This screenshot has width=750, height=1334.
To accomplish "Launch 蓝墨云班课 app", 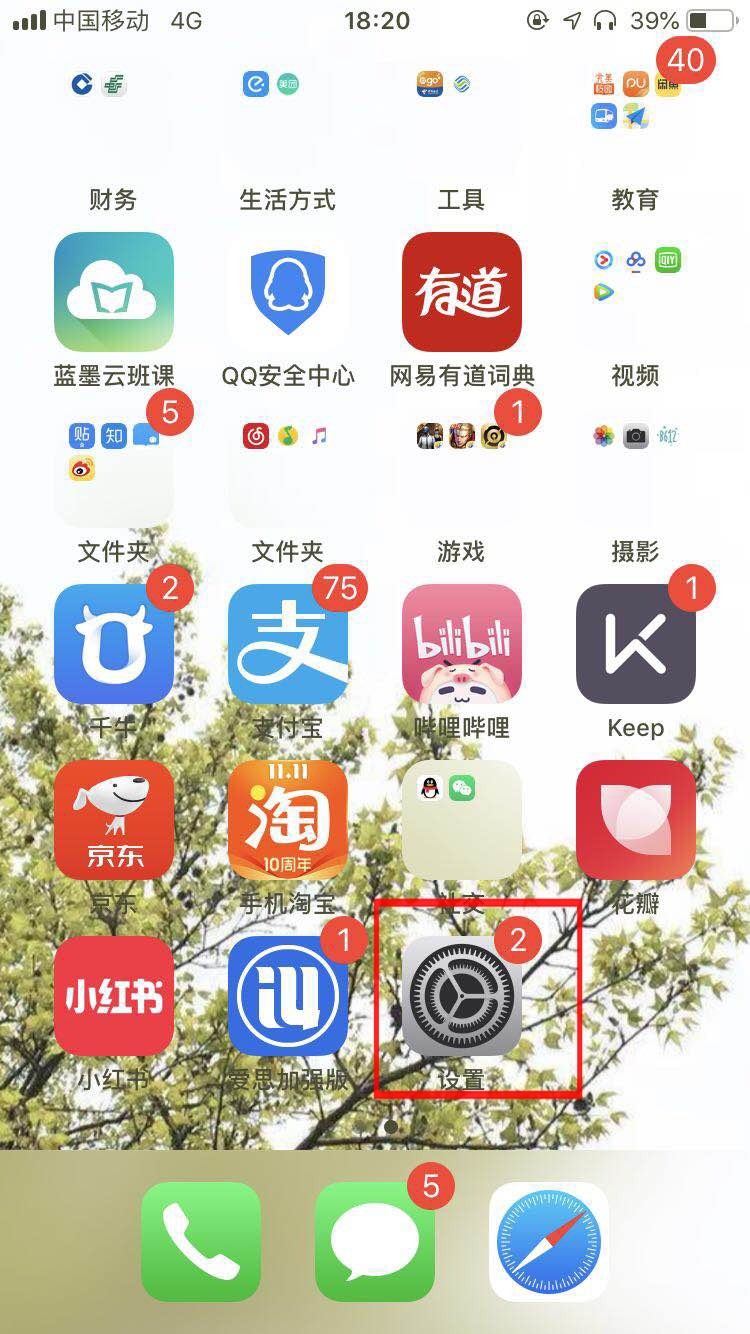I will pyautogui.click(x=113, y=292).
